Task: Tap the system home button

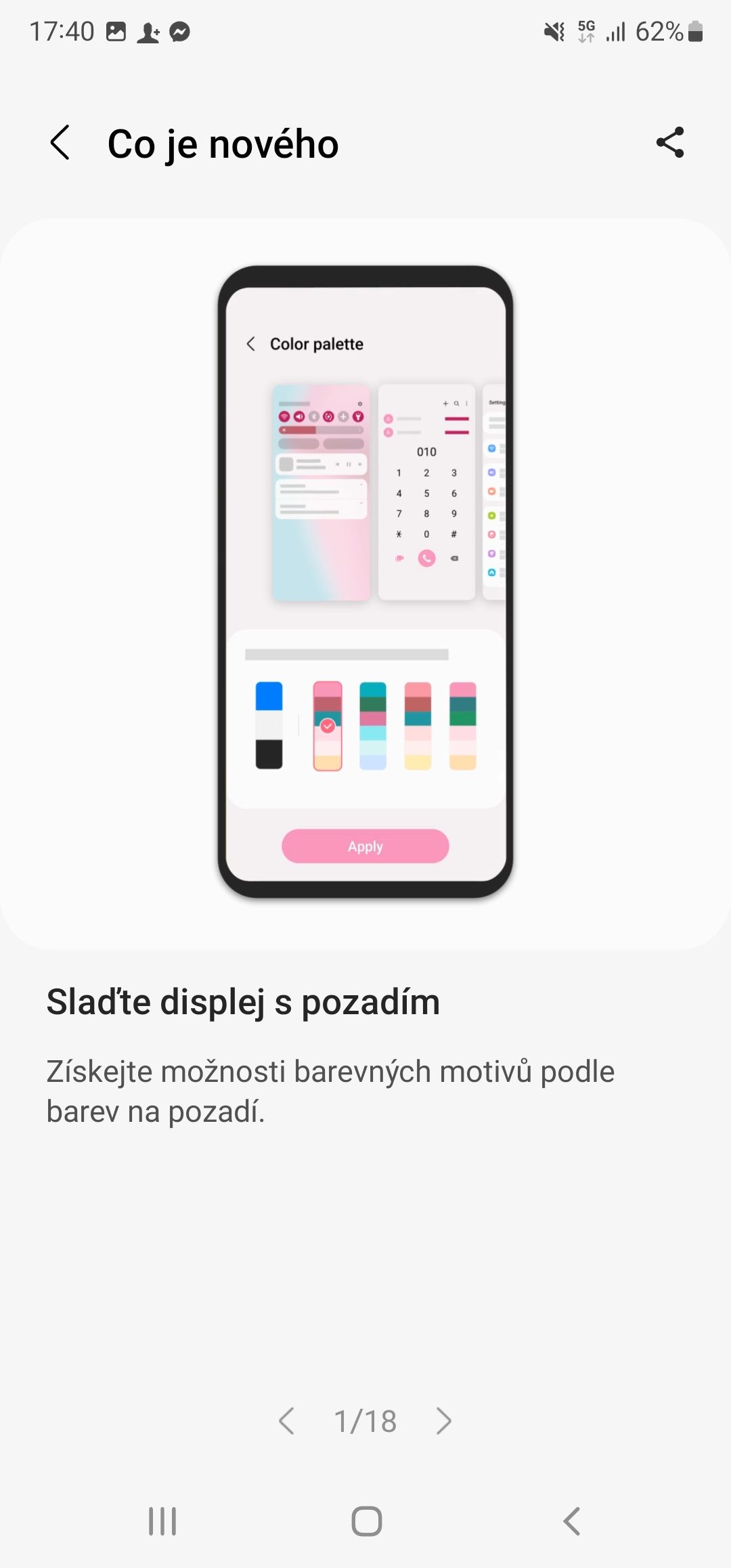Action: 367,1521
